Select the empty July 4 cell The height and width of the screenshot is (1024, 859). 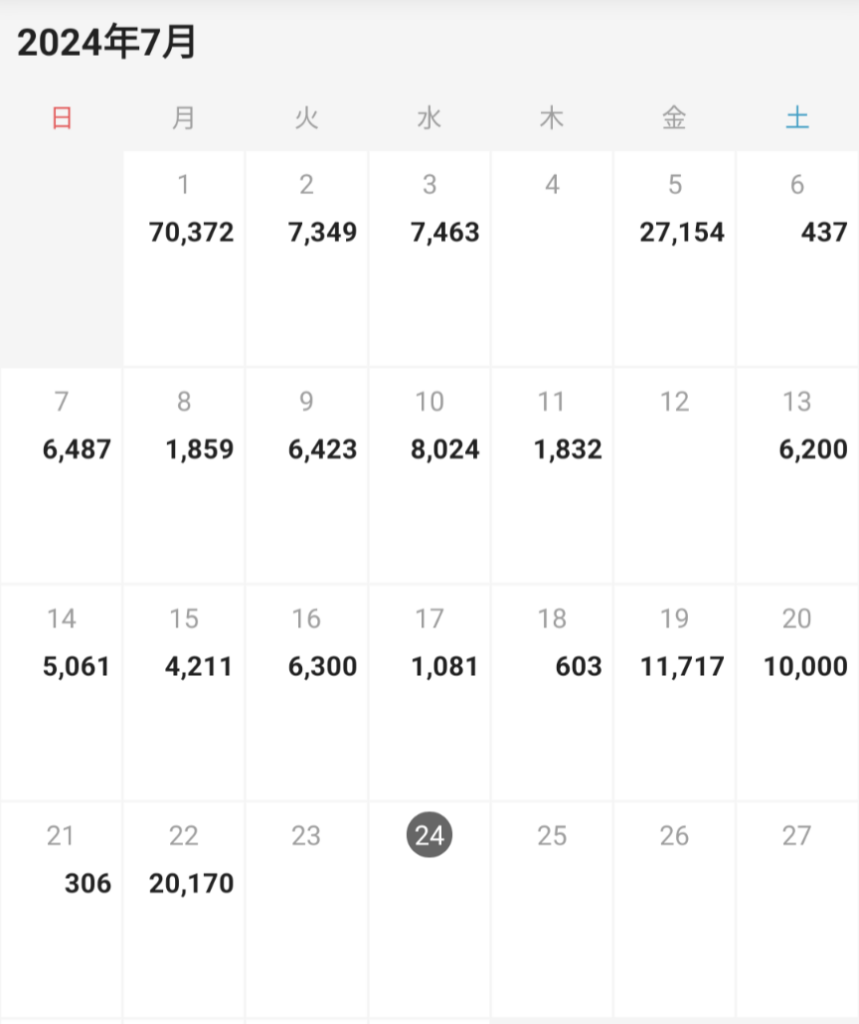pyautogui.click(x=552, y=258)
